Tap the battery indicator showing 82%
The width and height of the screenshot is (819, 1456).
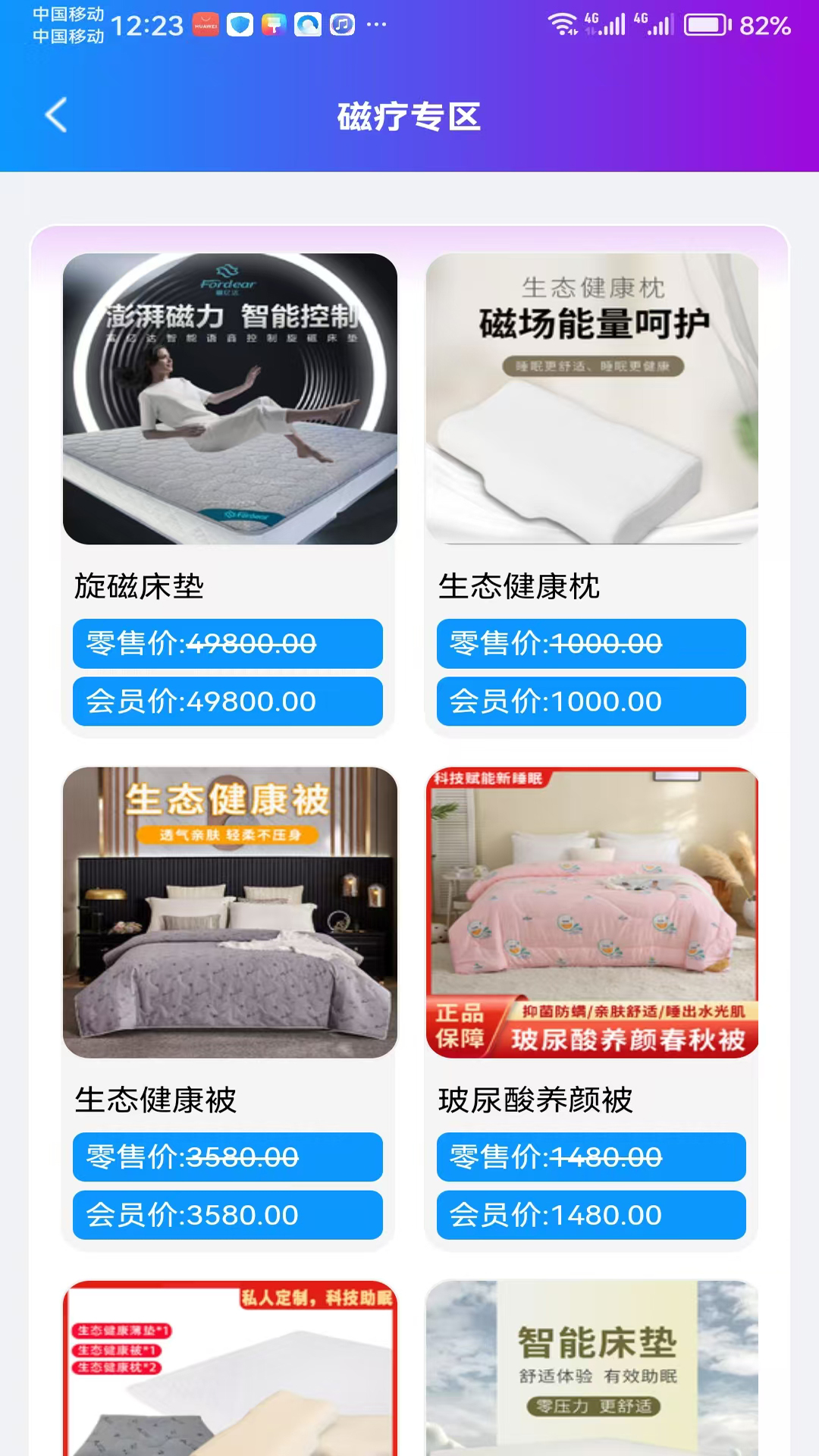pyautogui.click(x=702, y=24)
